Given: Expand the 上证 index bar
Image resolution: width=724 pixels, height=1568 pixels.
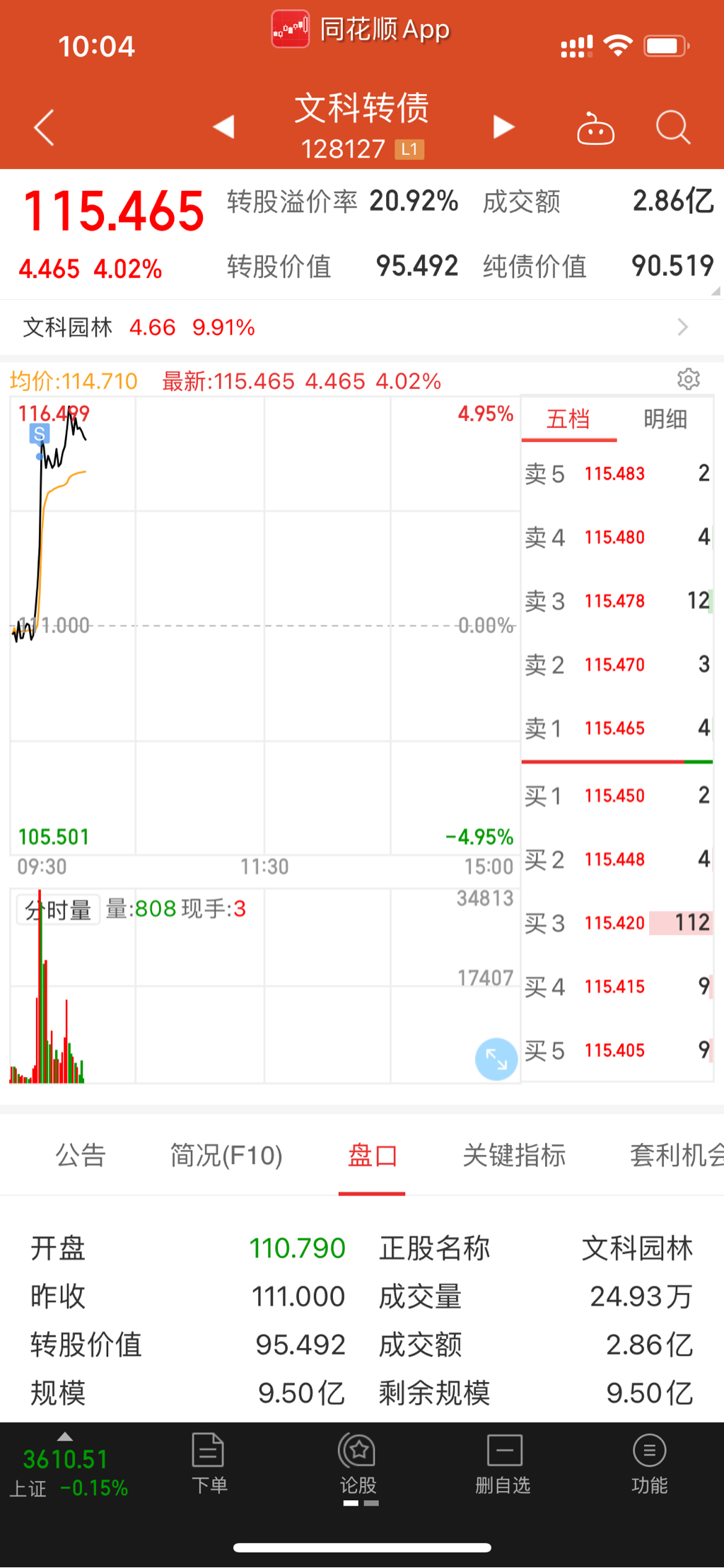Looking at the screenshot, I should 65,1464.
